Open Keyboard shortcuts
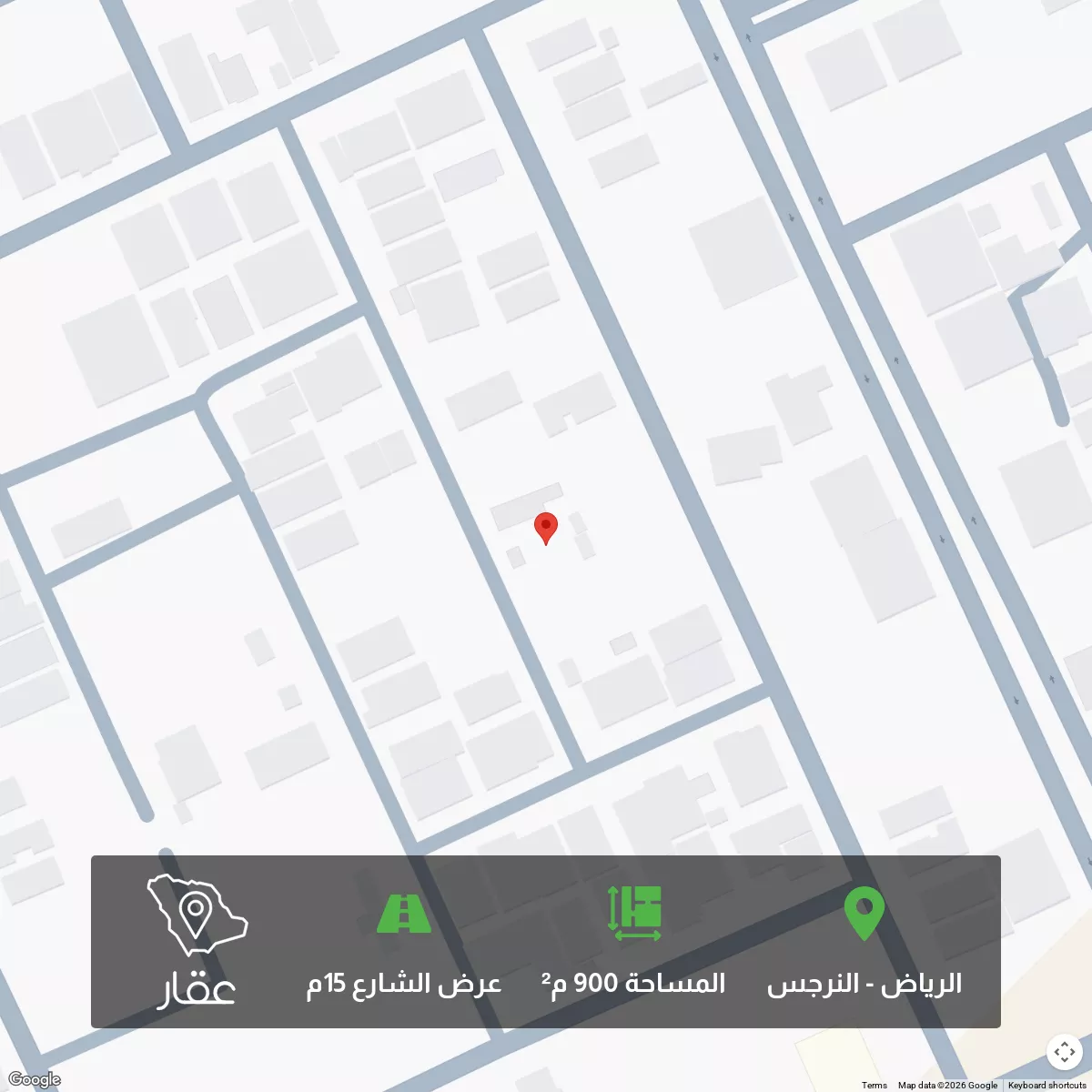The image size is (1092, 1092). tap(1046, 1085)
